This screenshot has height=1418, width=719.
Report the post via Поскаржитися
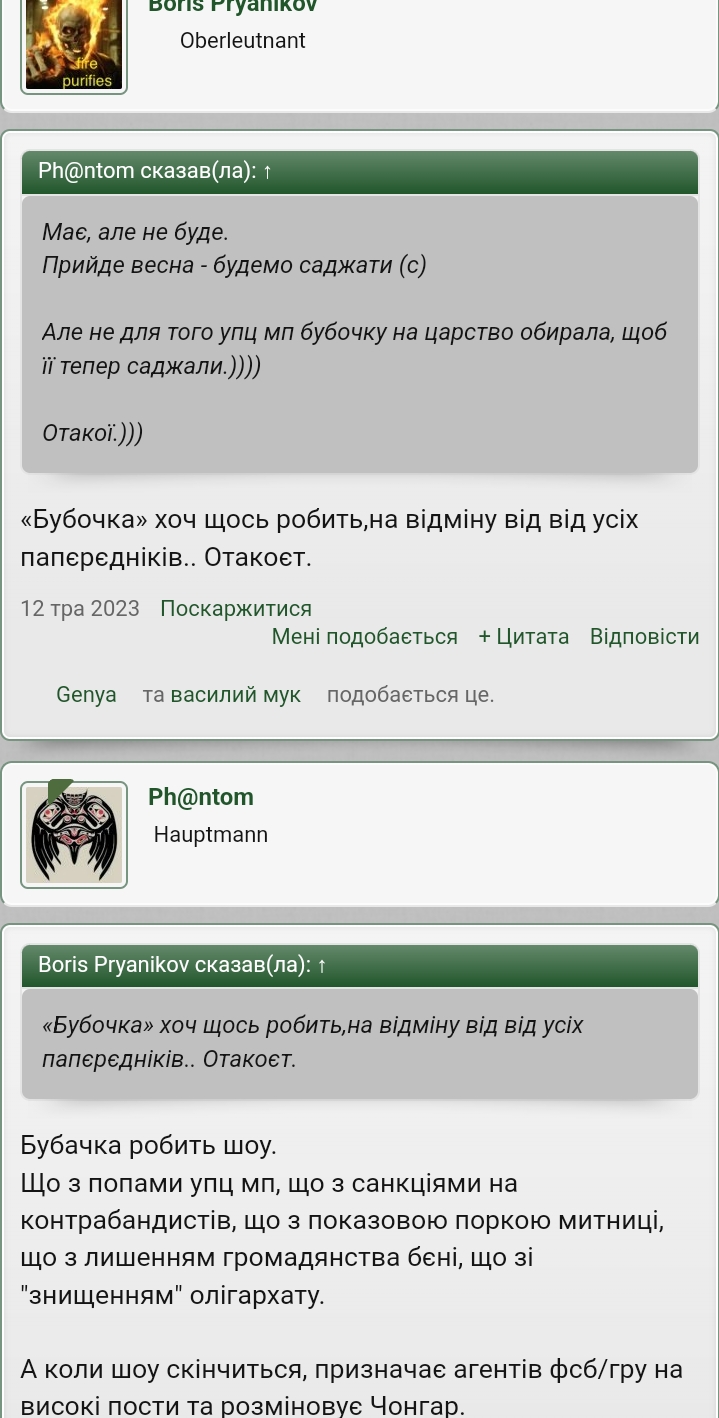coord(236,608)
